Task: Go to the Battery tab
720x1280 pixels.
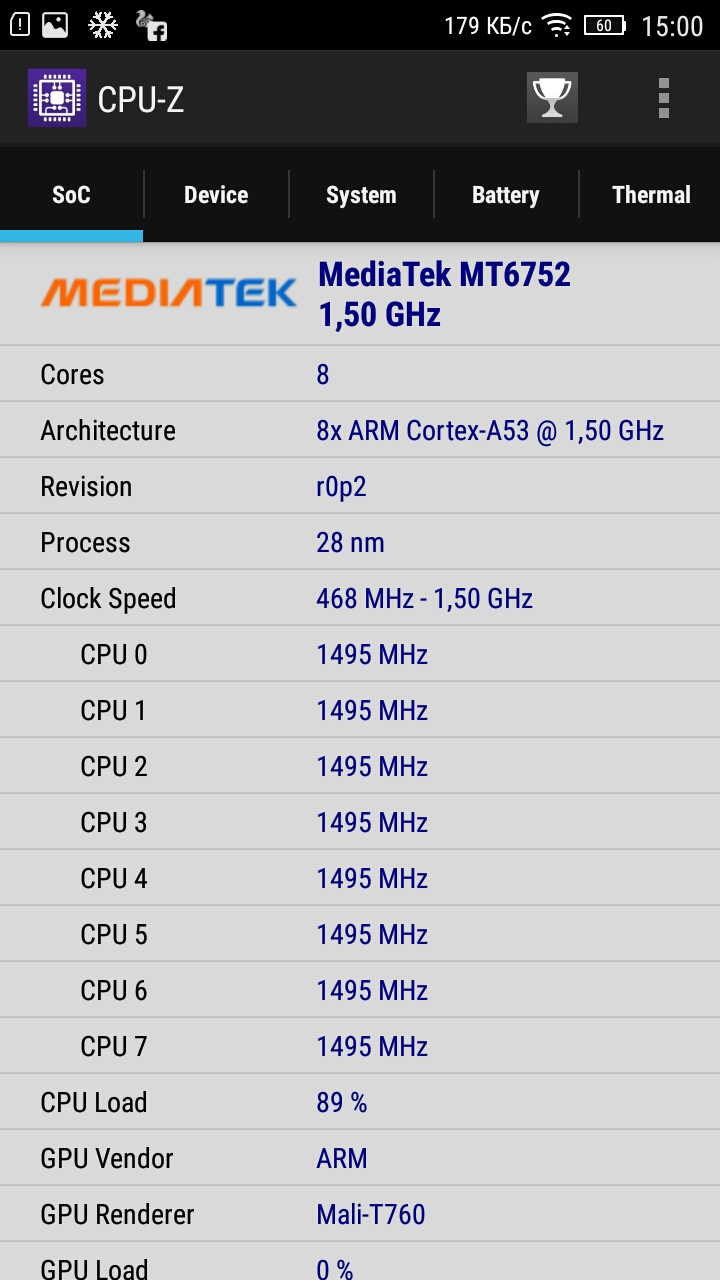Action: (505, 195)
